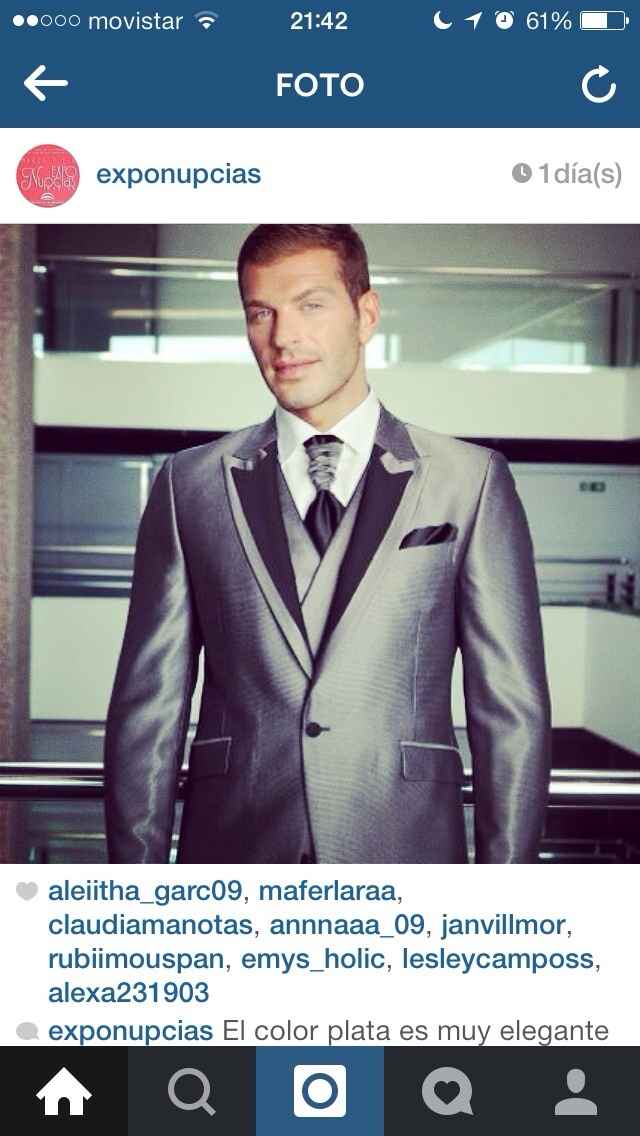The image size is (640, 1136).
Task: Open lesleycamposs profile
Action: click(x=498, y=959)
